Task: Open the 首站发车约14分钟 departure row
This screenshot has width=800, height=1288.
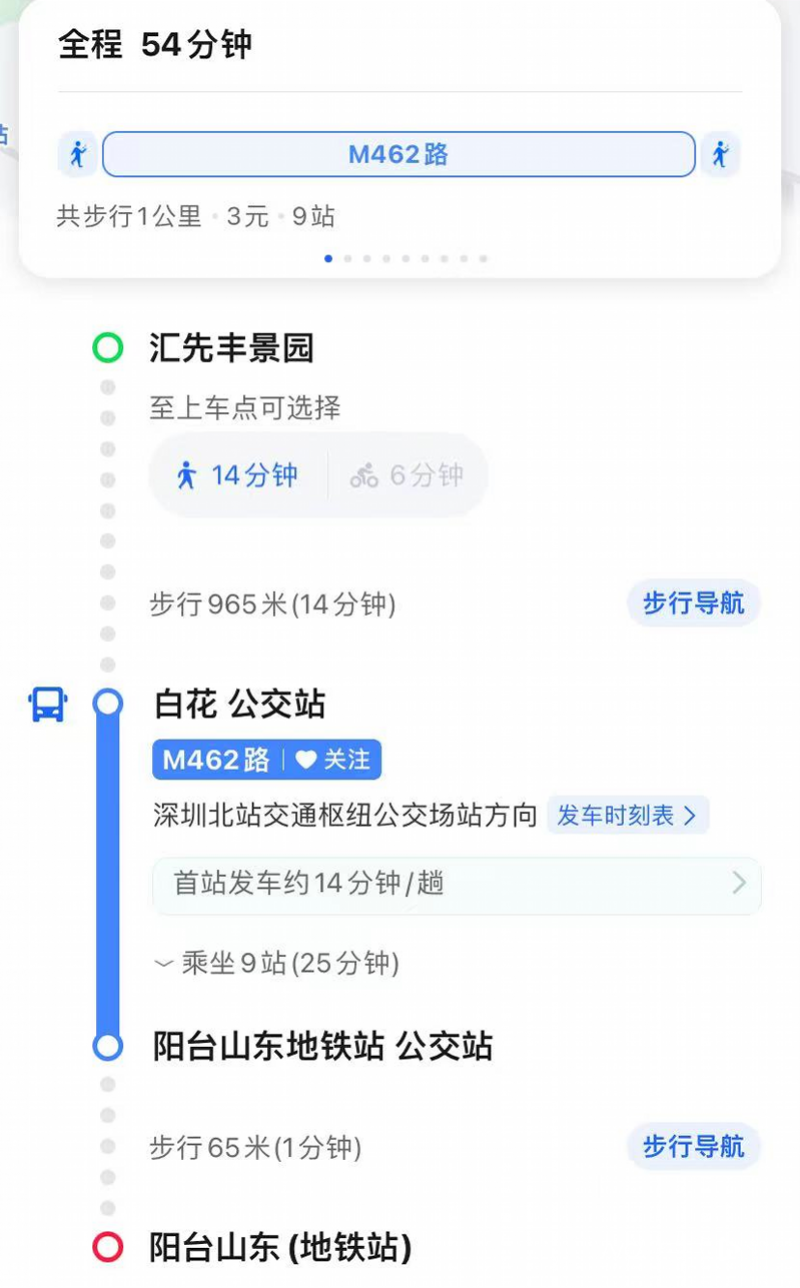Action: (x=457, y=884)
